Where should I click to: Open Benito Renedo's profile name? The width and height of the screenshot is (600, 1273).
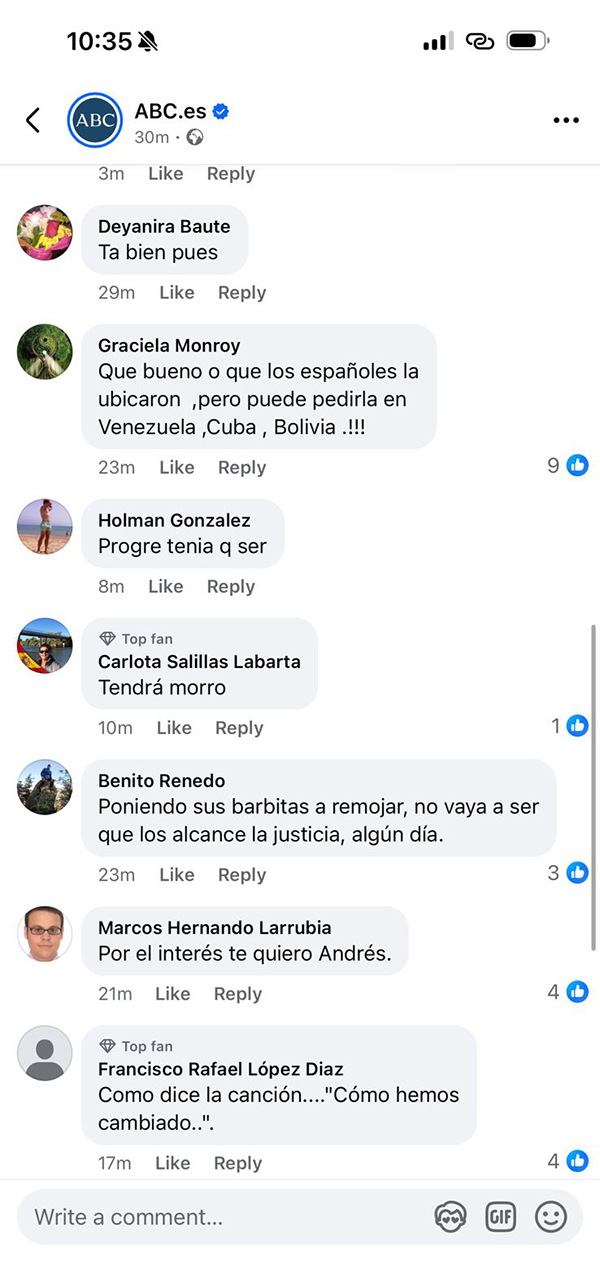[x=161, y=780]
